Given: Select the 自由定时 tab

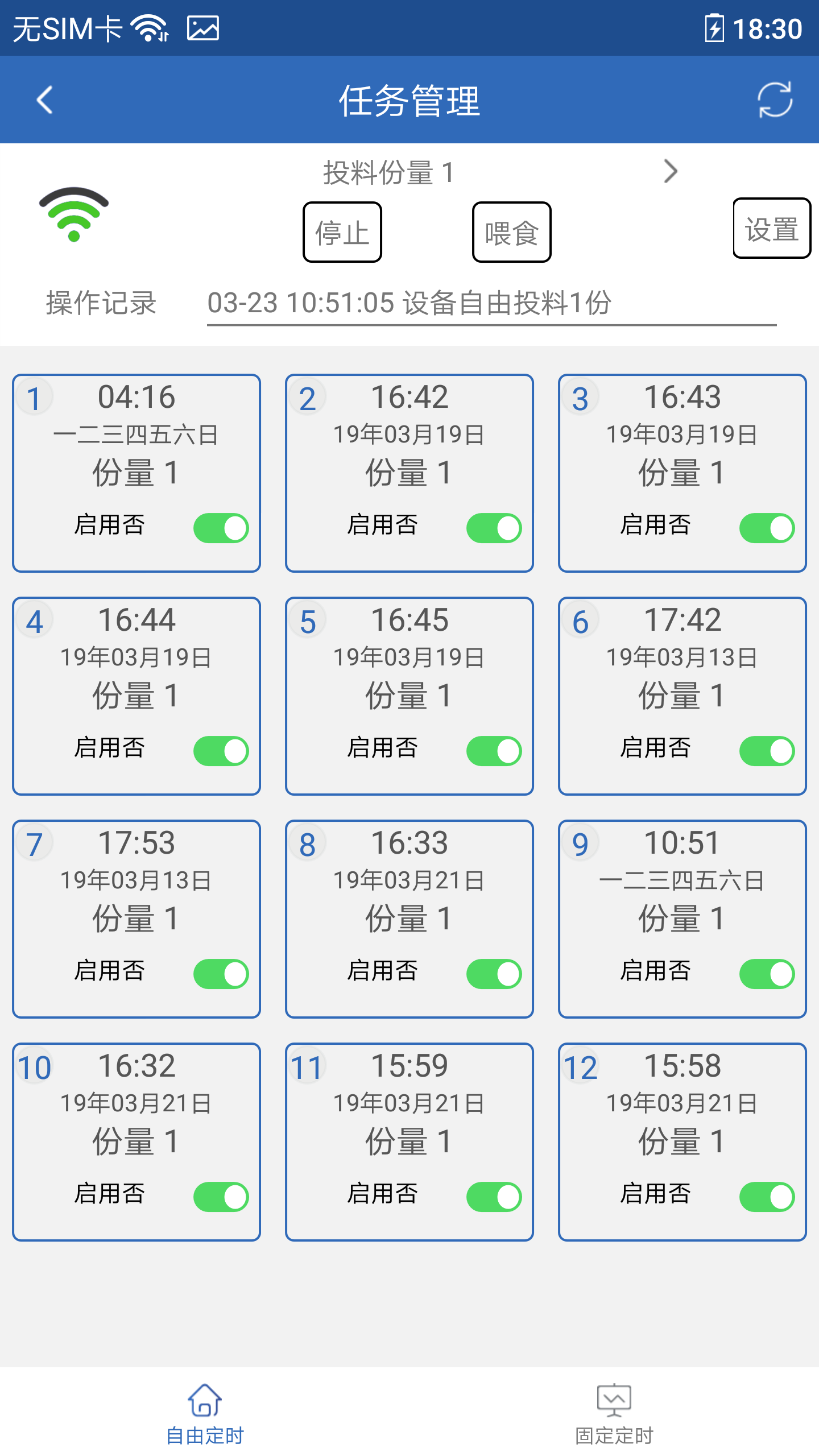Looking at the screenshot, I should (205, 1422).
